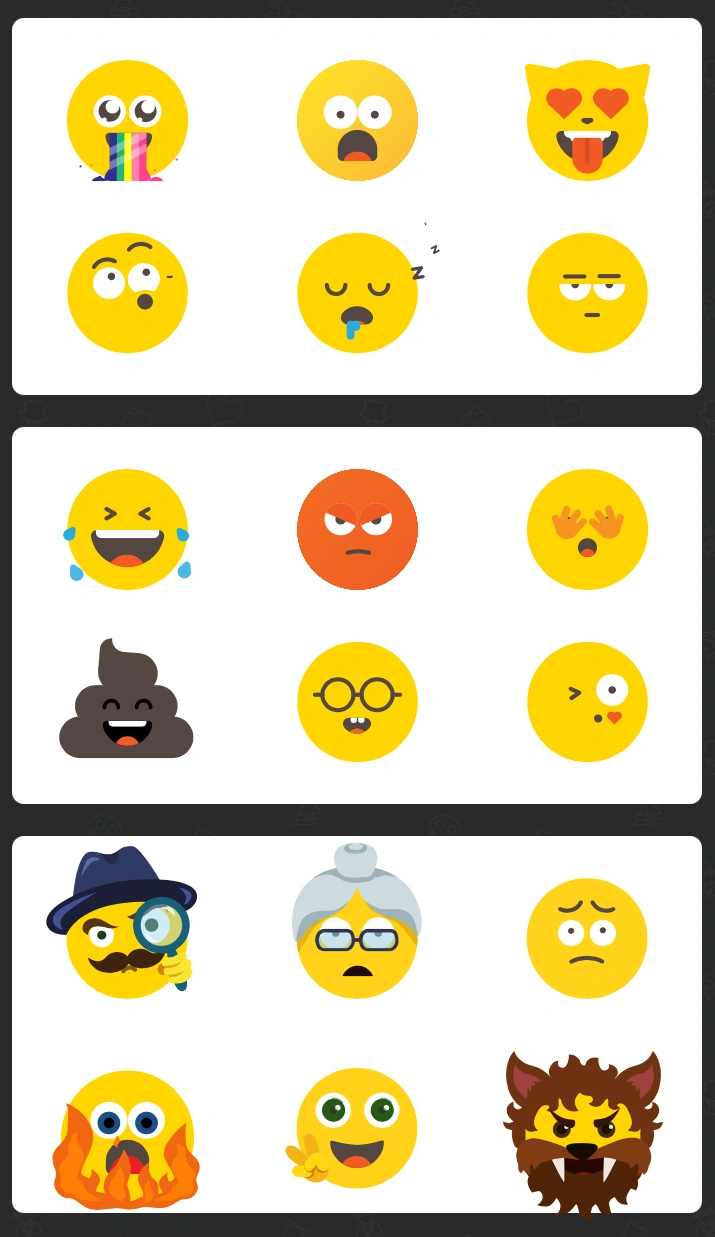Viewport: 715px width, 1237px height.
Task: Pick the shocked open-mouth emoji sticker
Action: click(357, 121)
